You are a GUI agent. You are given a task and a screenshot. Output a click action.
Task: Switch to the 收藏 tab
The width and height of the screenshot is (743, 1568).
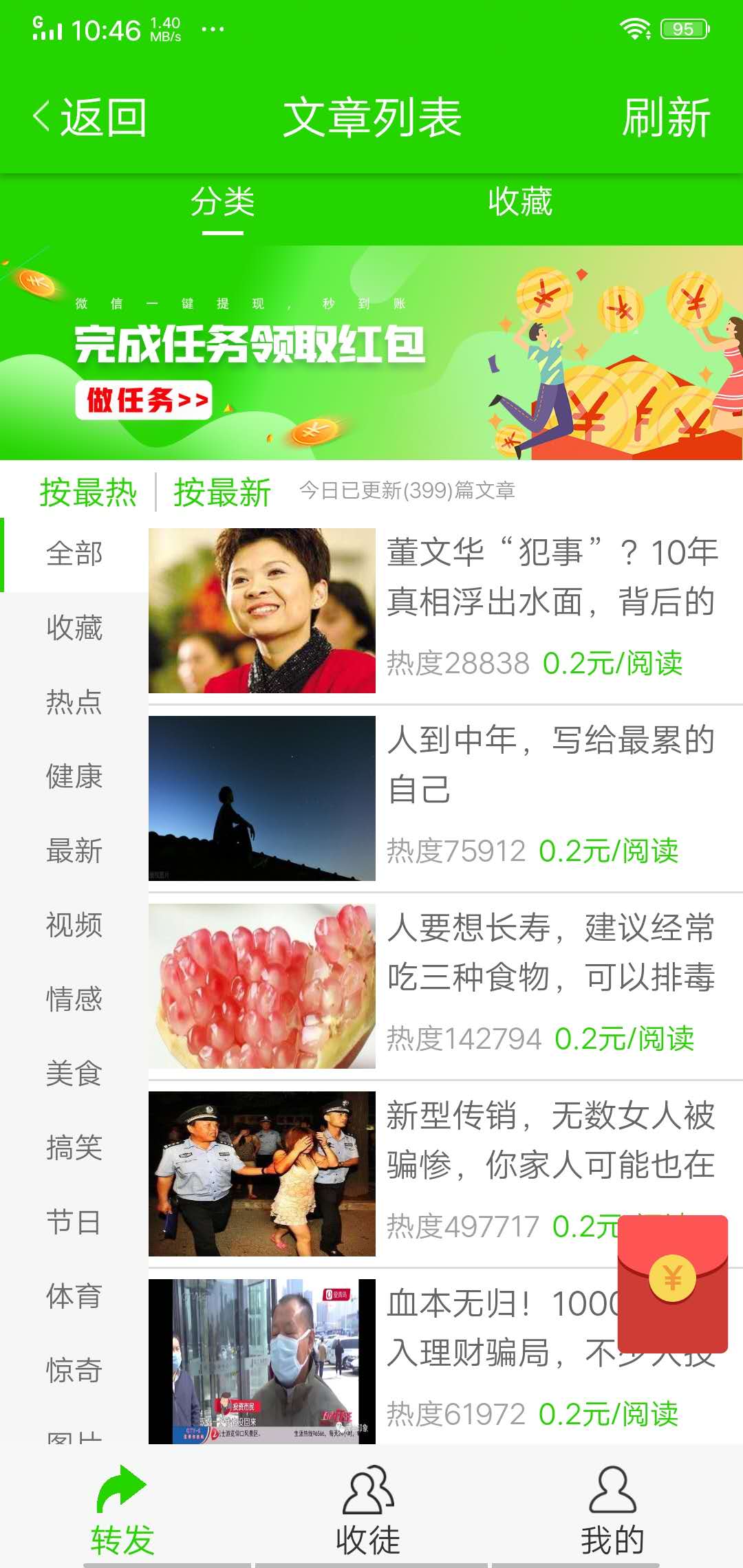point(521,202)
